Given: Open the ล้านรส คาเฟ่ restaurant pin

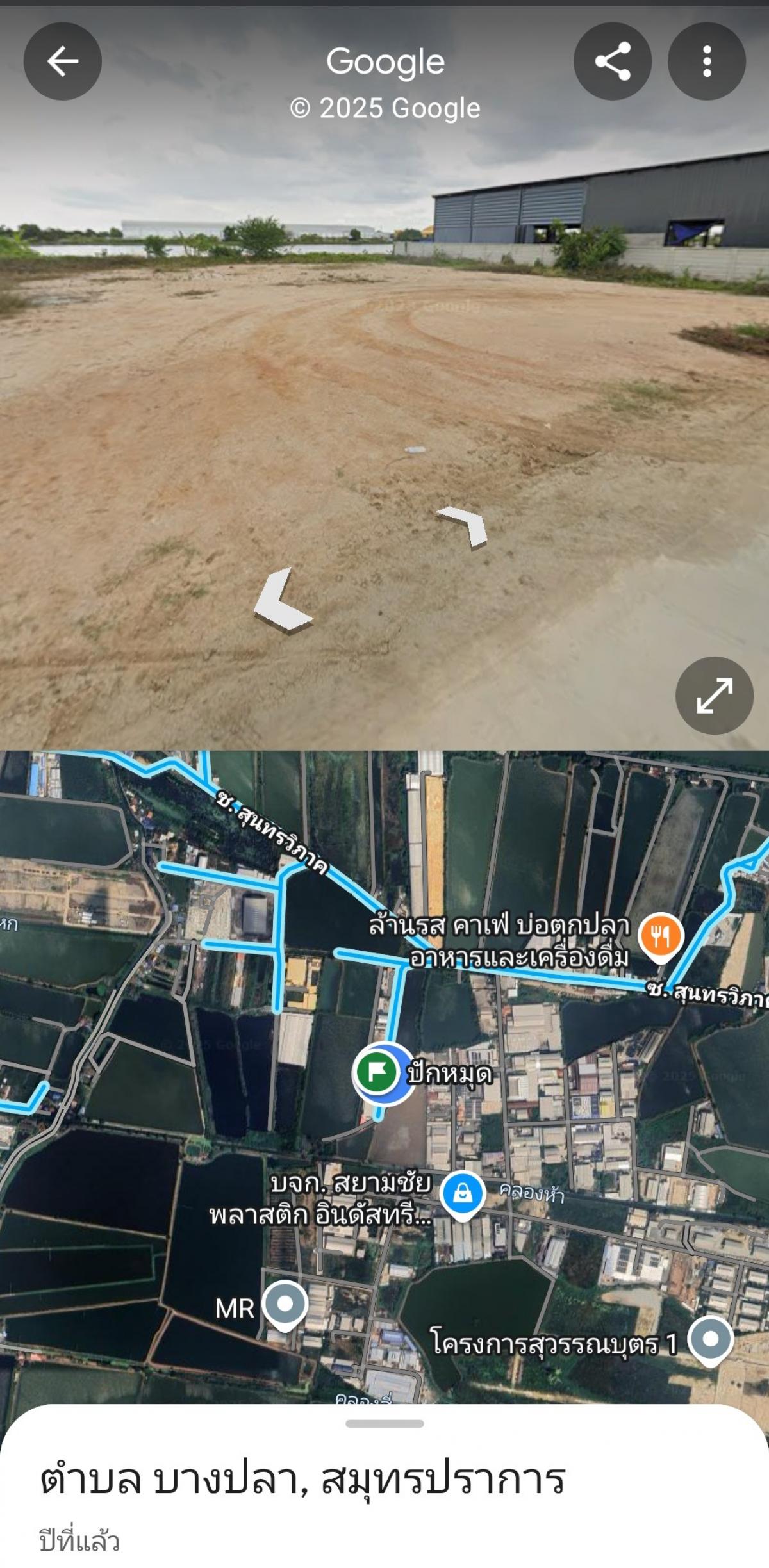Looking at the screenshot, I should click(x=661, y=938).
